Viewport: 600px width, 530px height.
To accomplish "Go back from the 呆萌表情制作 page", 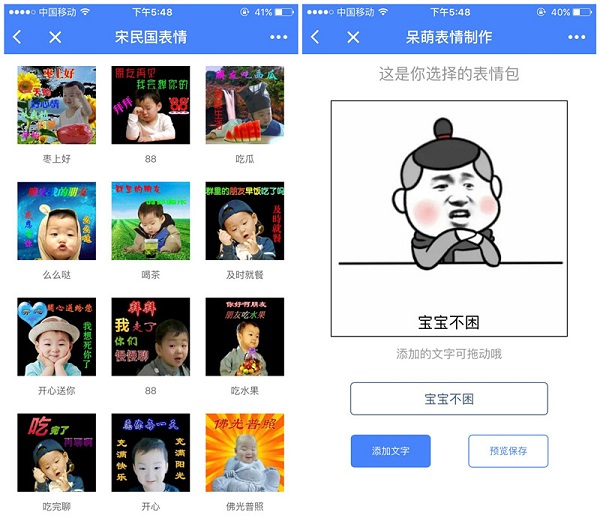I will [316, 37].
